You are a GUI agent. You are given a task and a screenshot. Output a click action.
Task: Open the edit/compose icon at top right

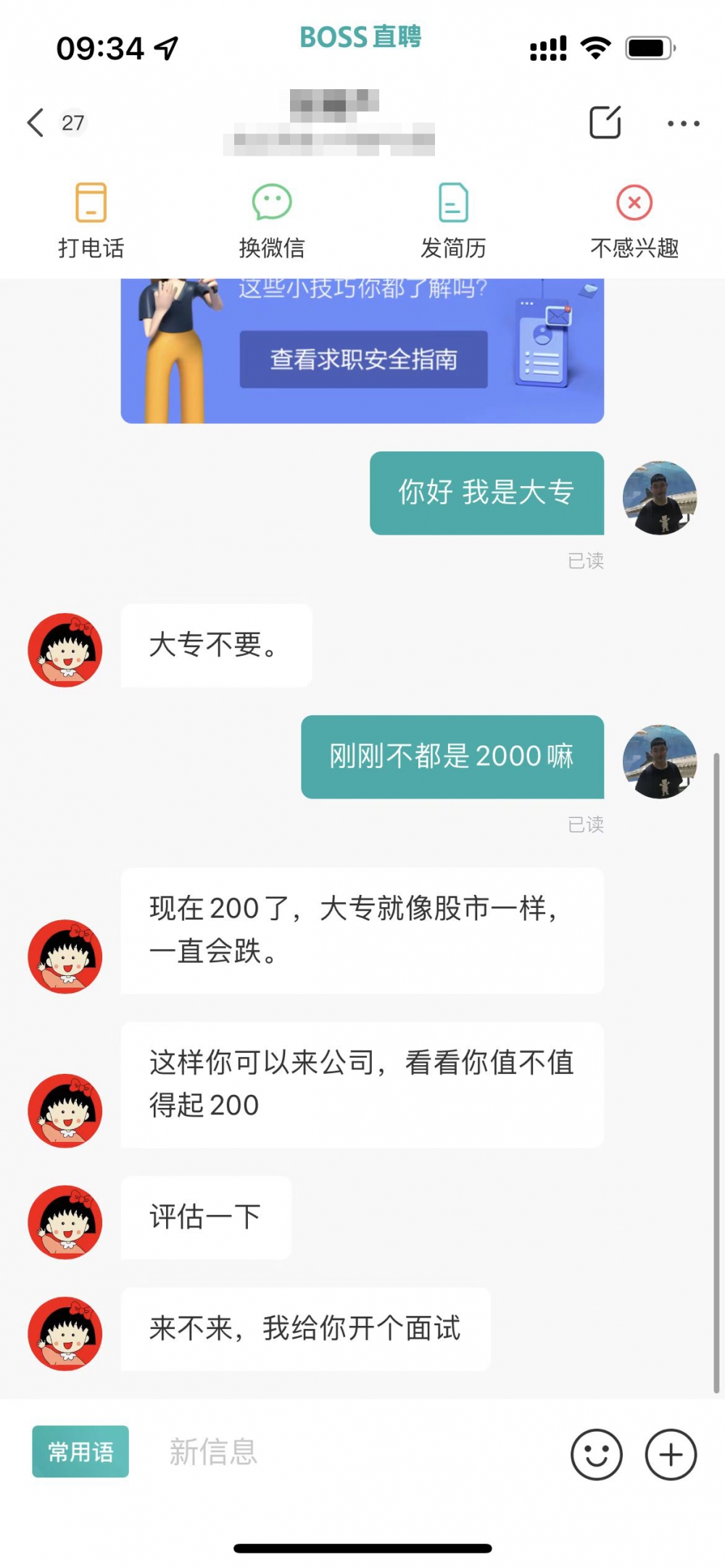pyautogui.click(x=607, y=122)
